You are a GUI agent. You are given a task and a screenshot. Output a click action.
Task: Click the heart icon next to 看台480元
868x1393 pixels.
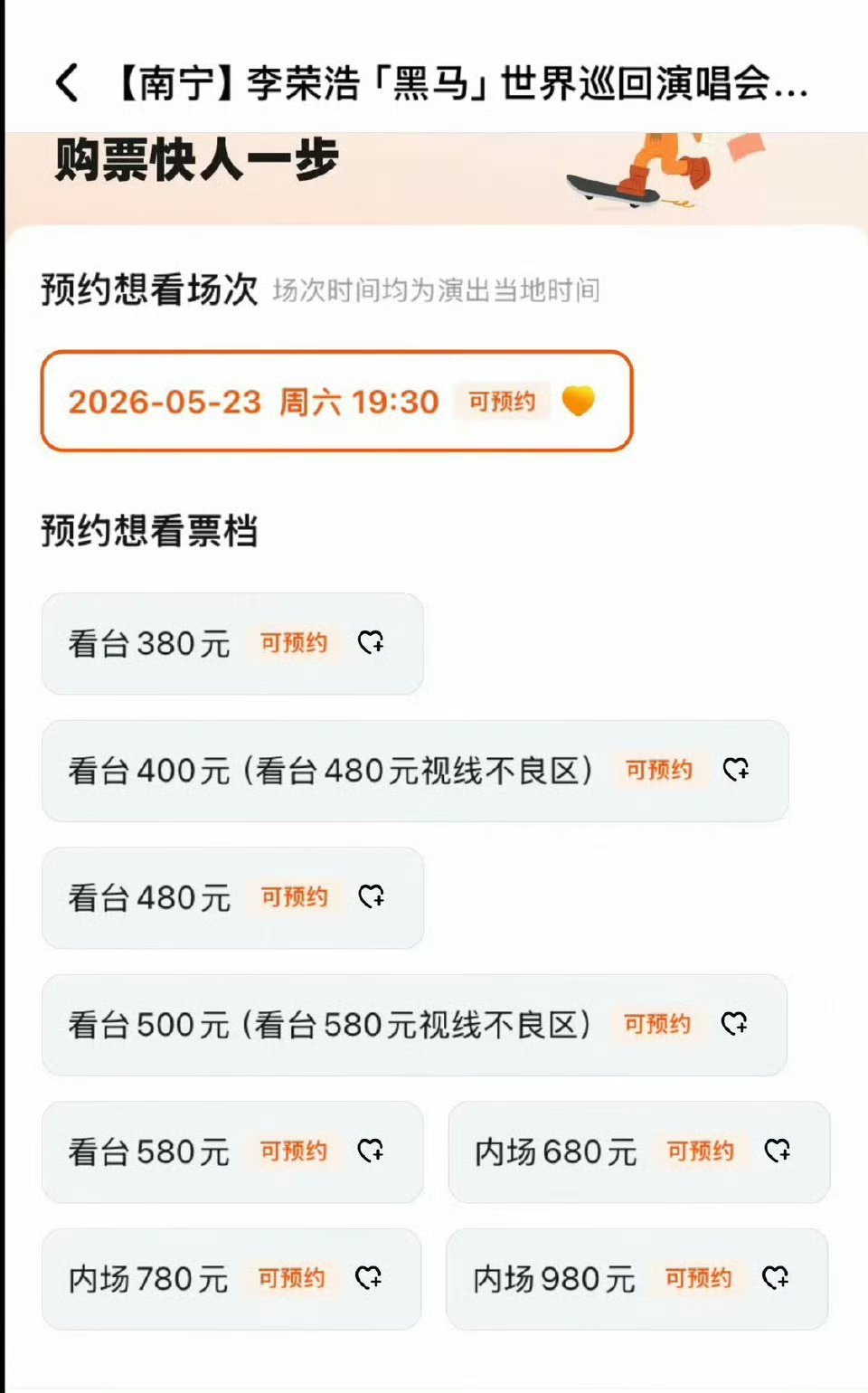point(371,898)
